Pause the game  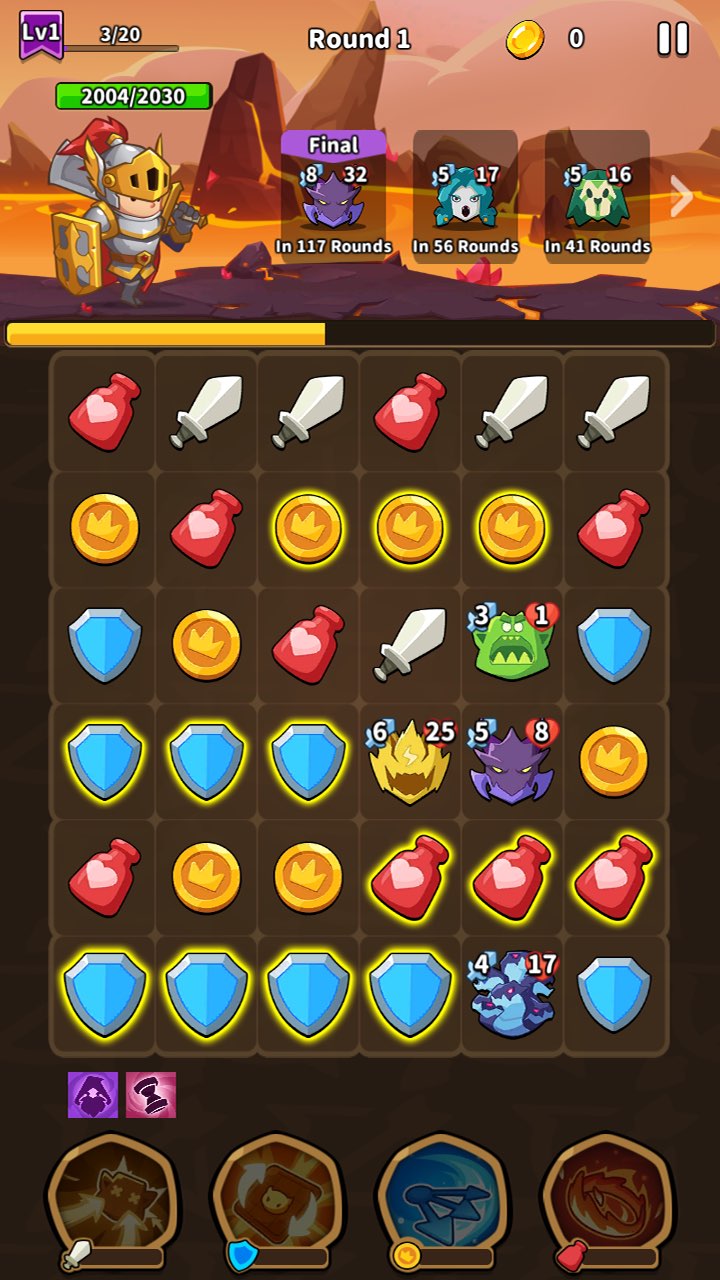[673, 38]
